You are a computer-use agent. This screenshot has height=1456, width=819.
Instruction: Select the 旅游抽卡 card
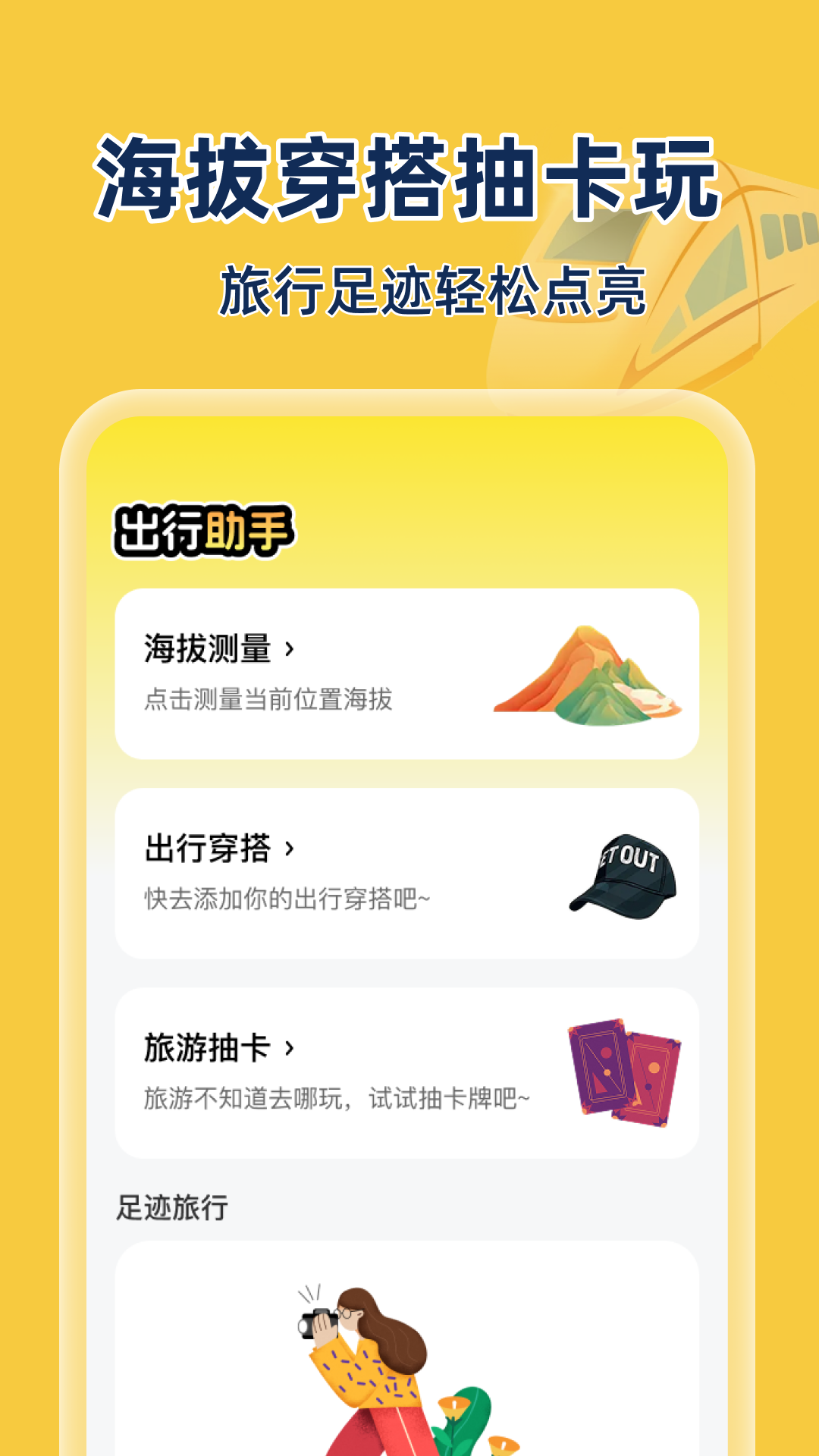(x=409, y=1069)
